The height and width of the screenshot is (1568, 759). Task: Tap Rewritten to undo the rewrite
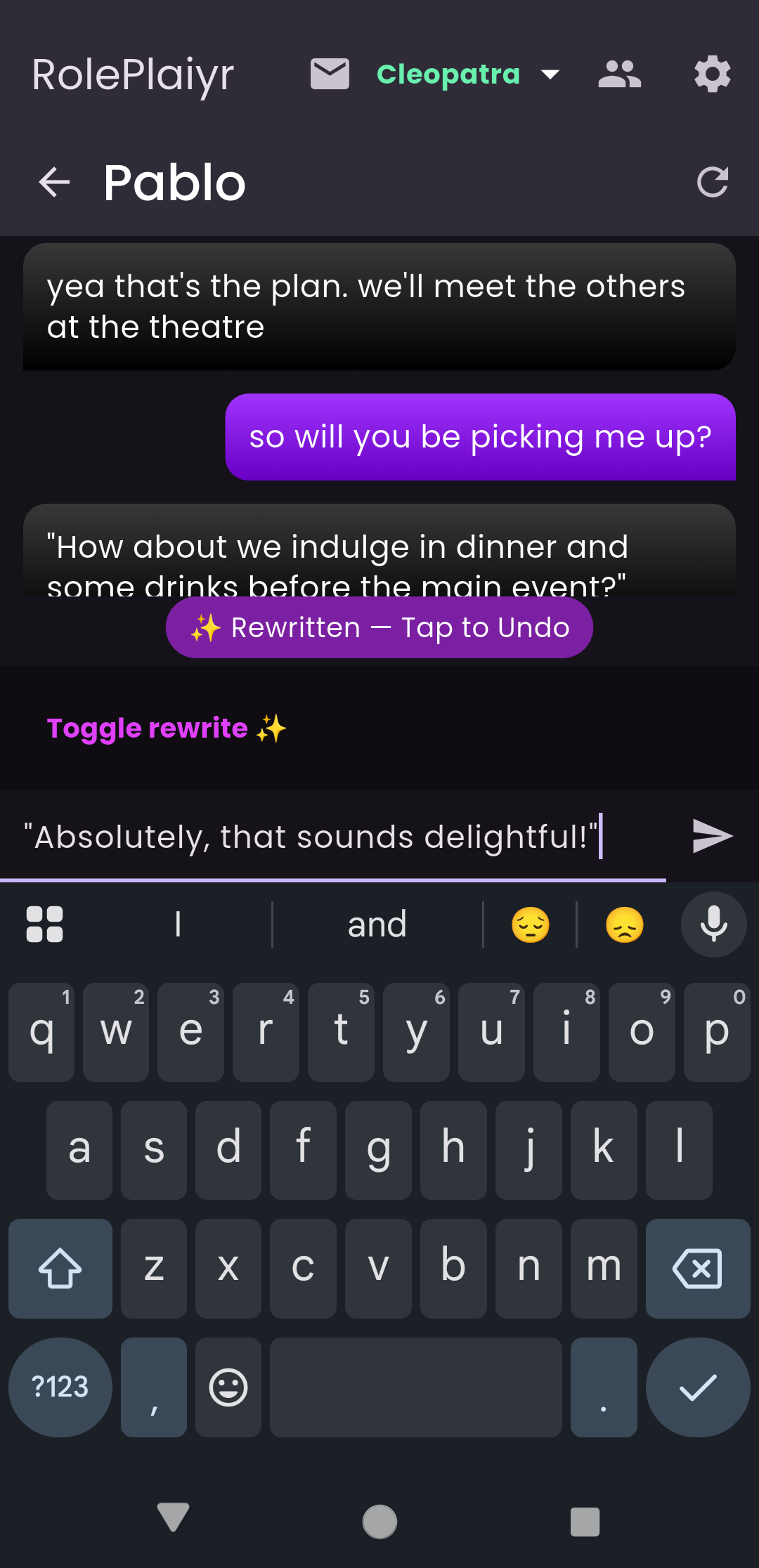point(379,627)
